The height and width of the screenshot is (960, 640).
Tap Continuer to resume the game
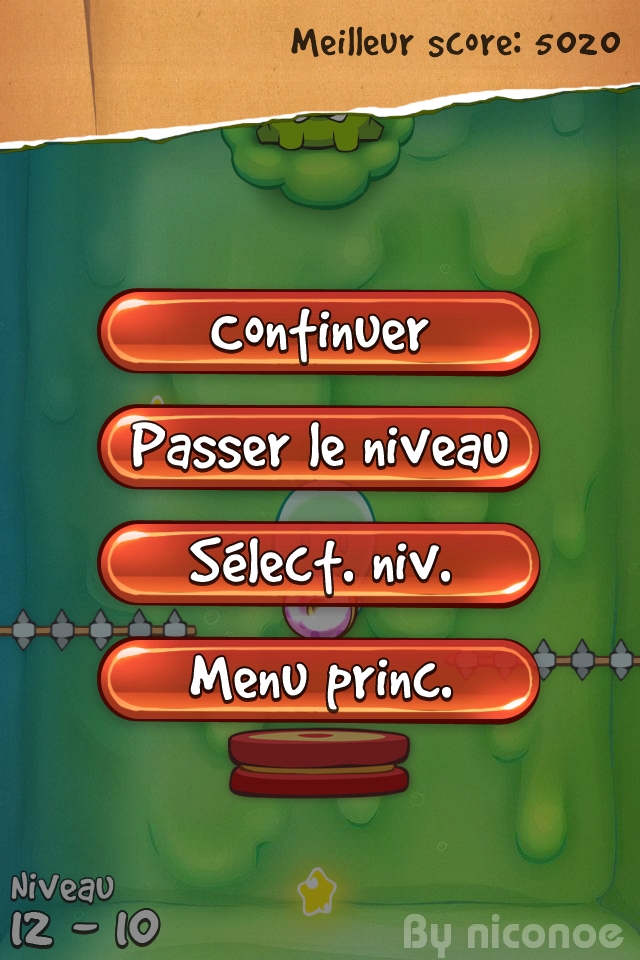point(319,333)
